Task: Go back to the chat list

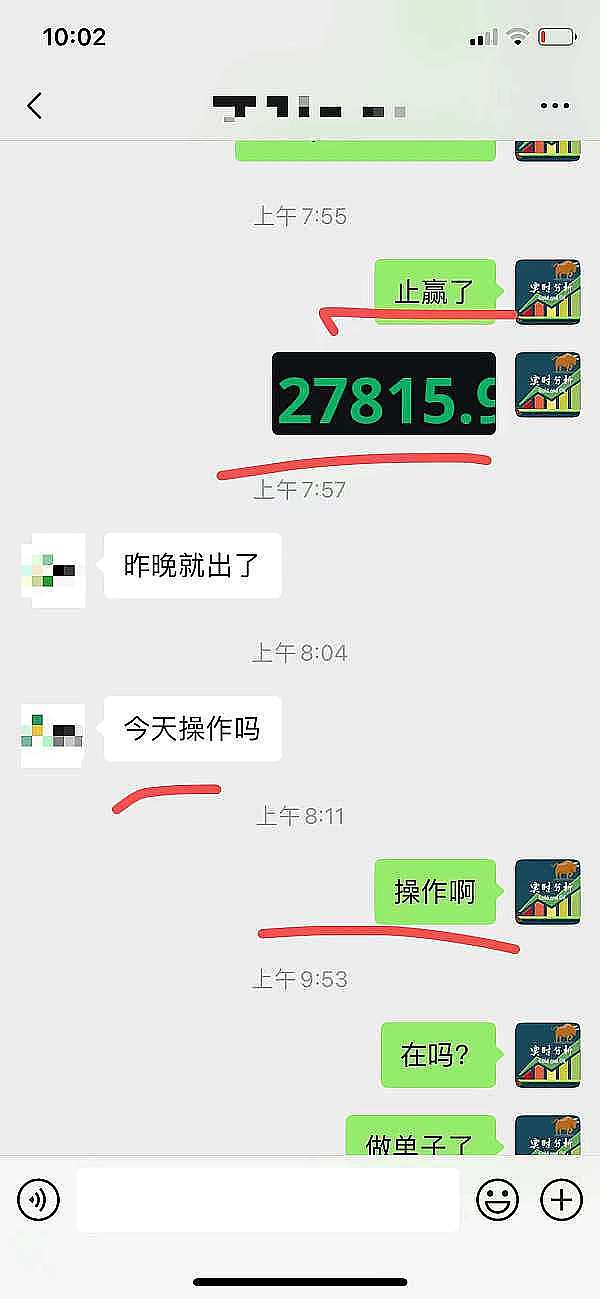Action: coord(35,106)
